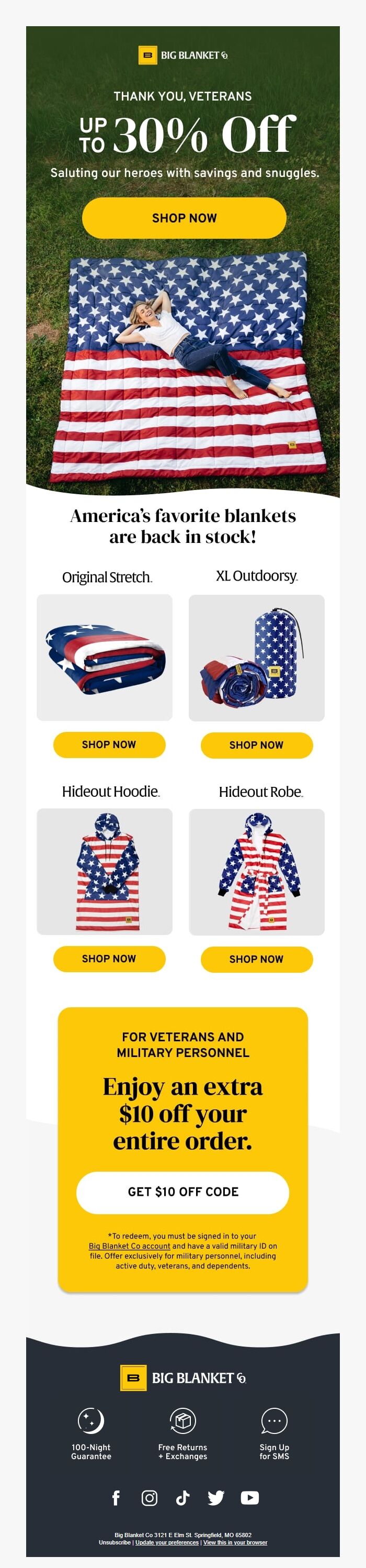This screenshot has width=366, height=1568.
Task: Open Big Blanket's YouTube channel
Action: click(x=249, y=1498)
